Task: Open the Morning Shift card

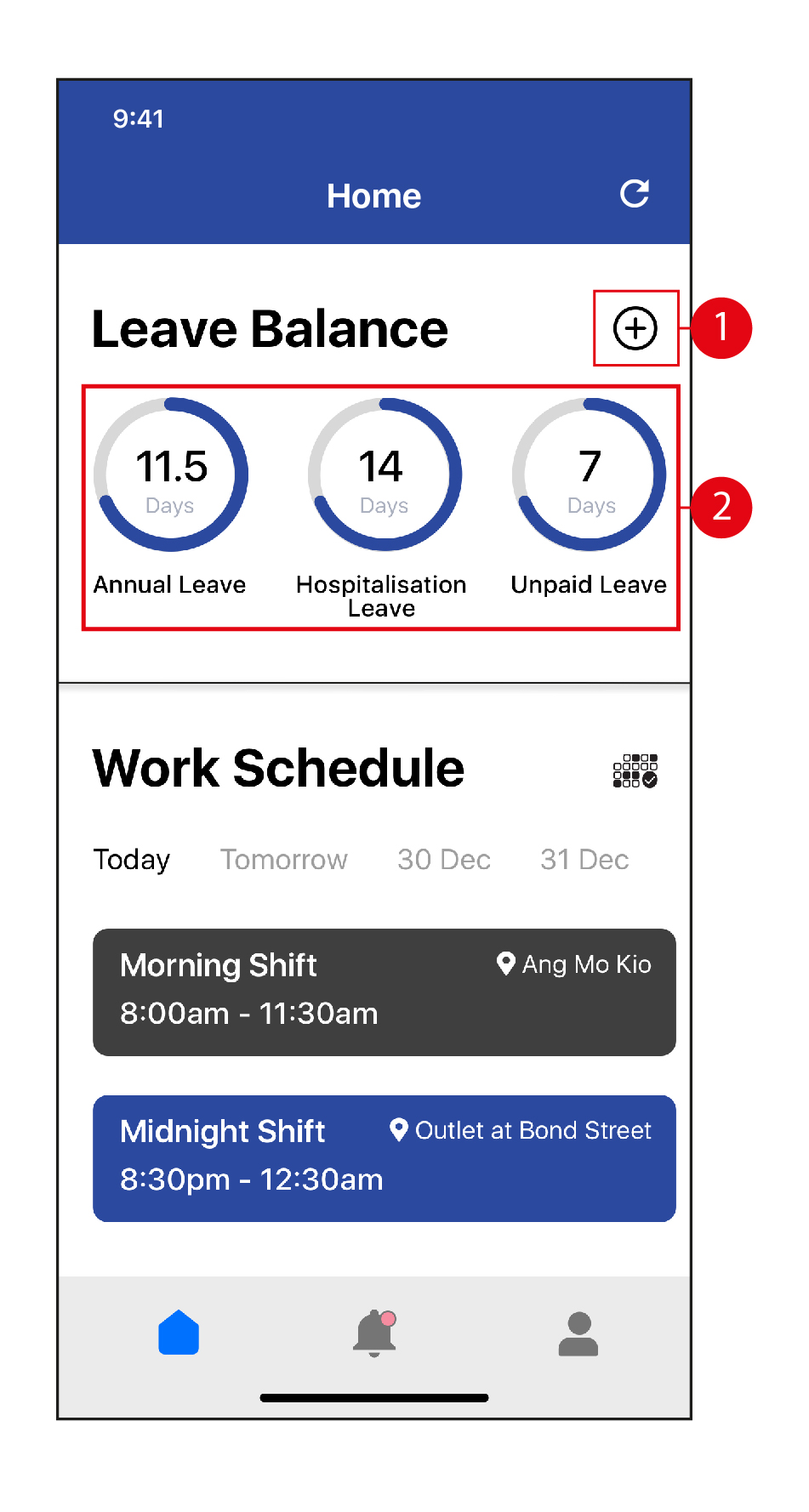Action: click(x=384, y=992)
